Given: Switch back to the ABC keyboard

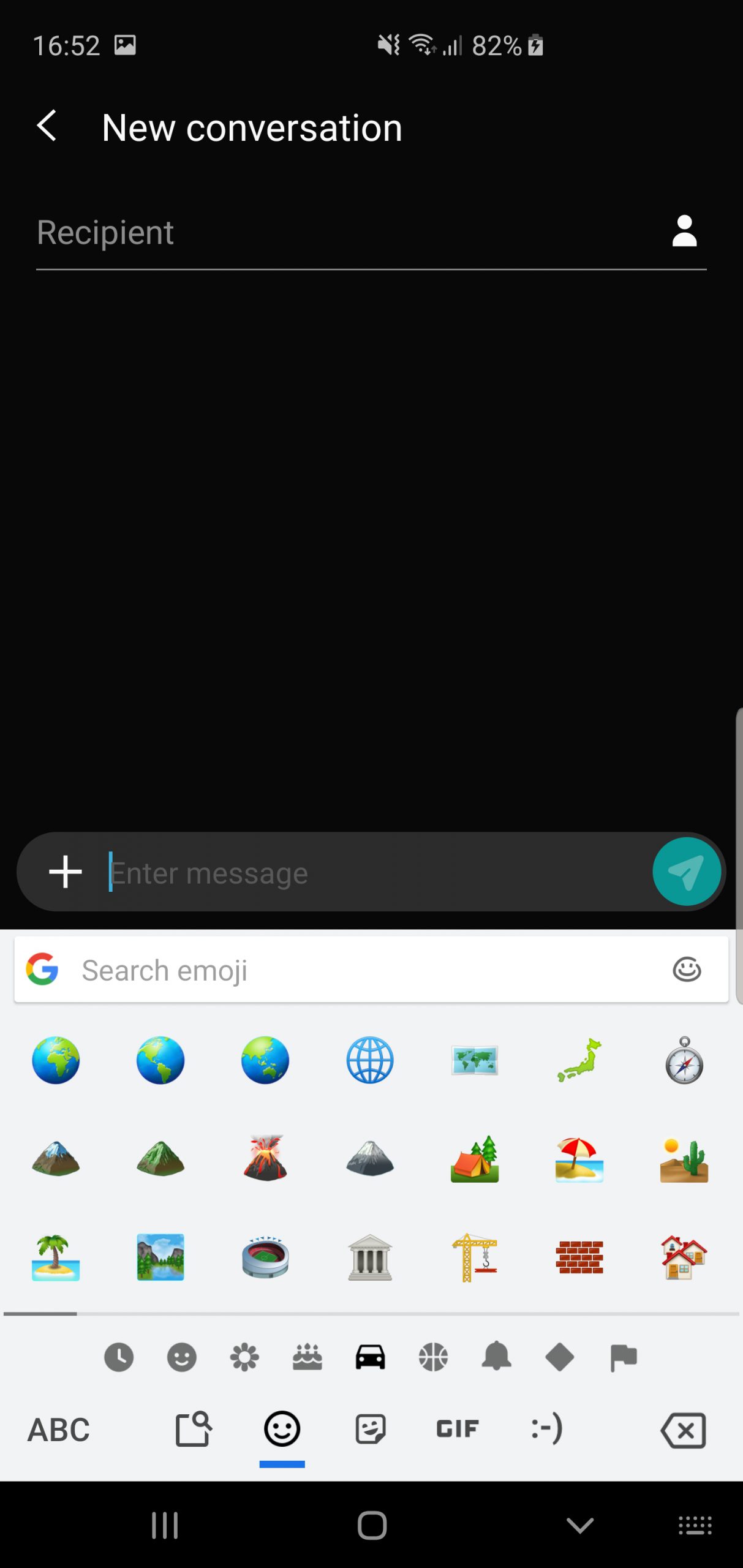Looking at the screenshot, I should (x=59, y=1430).
